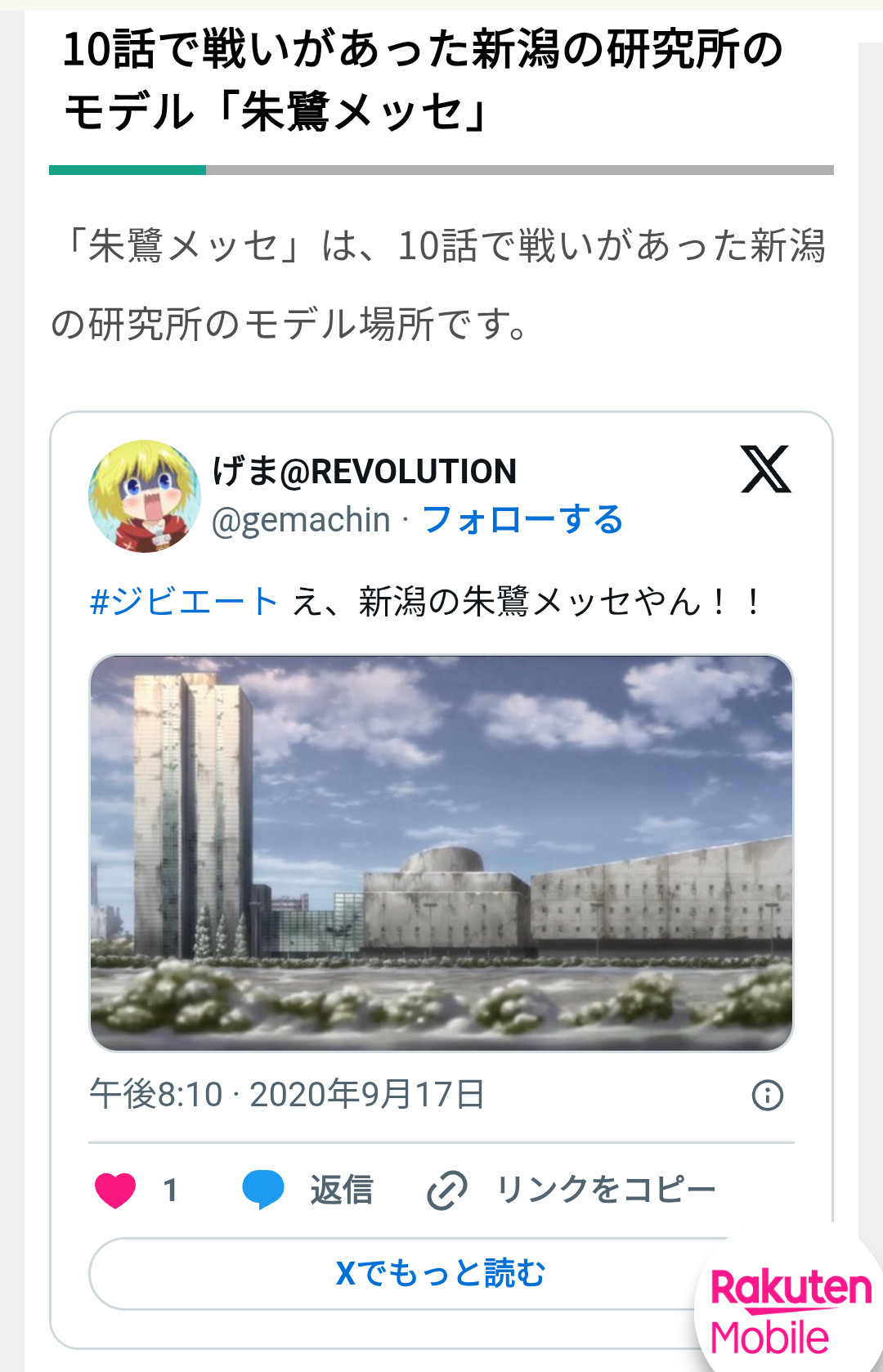Open the X logo in the tweet
The image size is (883, 1372).
pyautogui.click(x=765, y=469)
